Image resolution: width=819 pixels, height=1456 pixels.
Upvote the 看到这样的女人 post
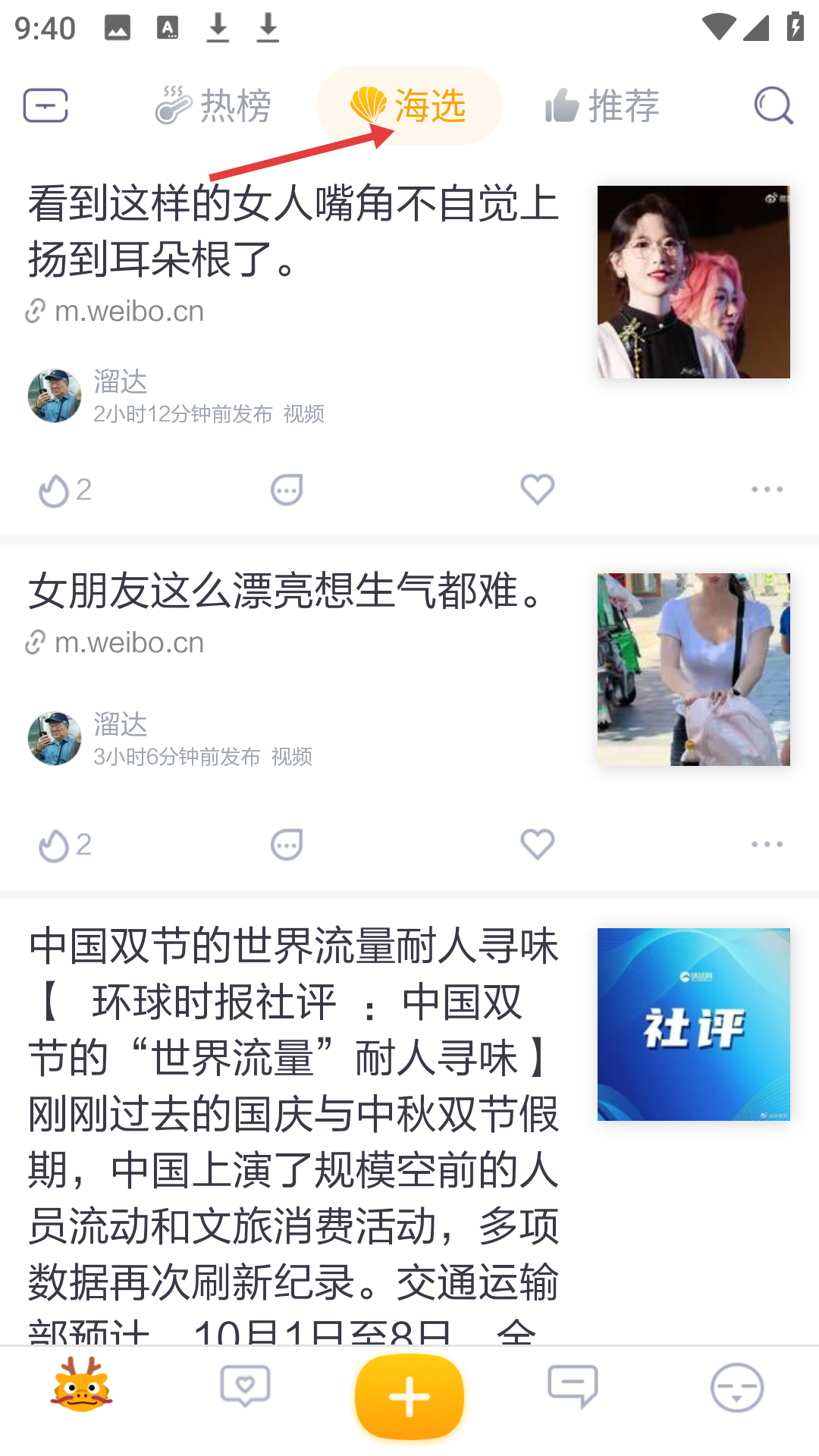coord(64,491)
